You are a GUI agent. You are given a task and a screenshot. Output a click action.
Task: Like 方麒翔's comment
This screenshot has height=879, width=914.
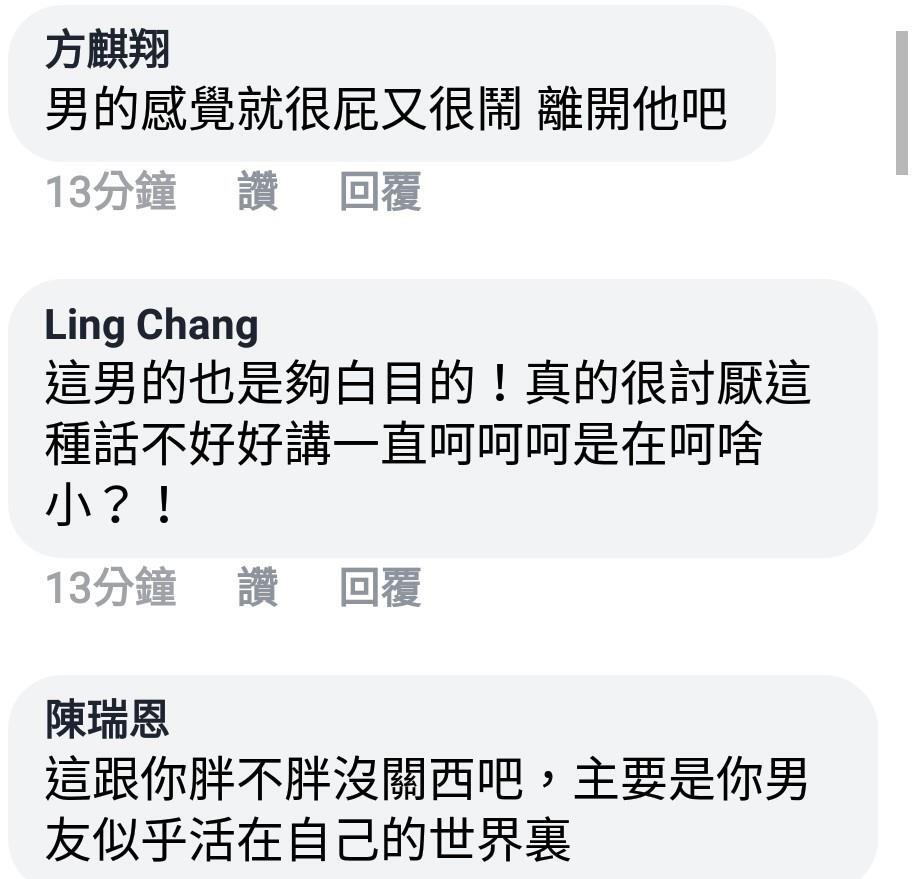[258, 192]
